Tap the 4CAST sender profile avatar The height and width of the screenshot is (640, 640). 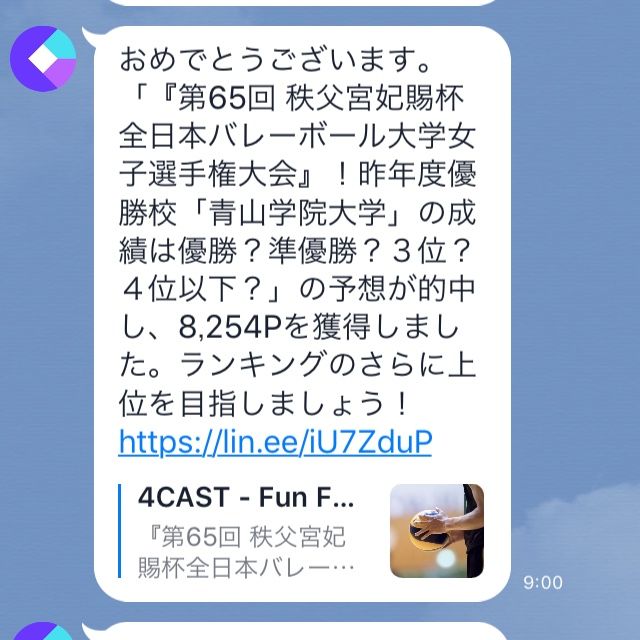(43, 59)
